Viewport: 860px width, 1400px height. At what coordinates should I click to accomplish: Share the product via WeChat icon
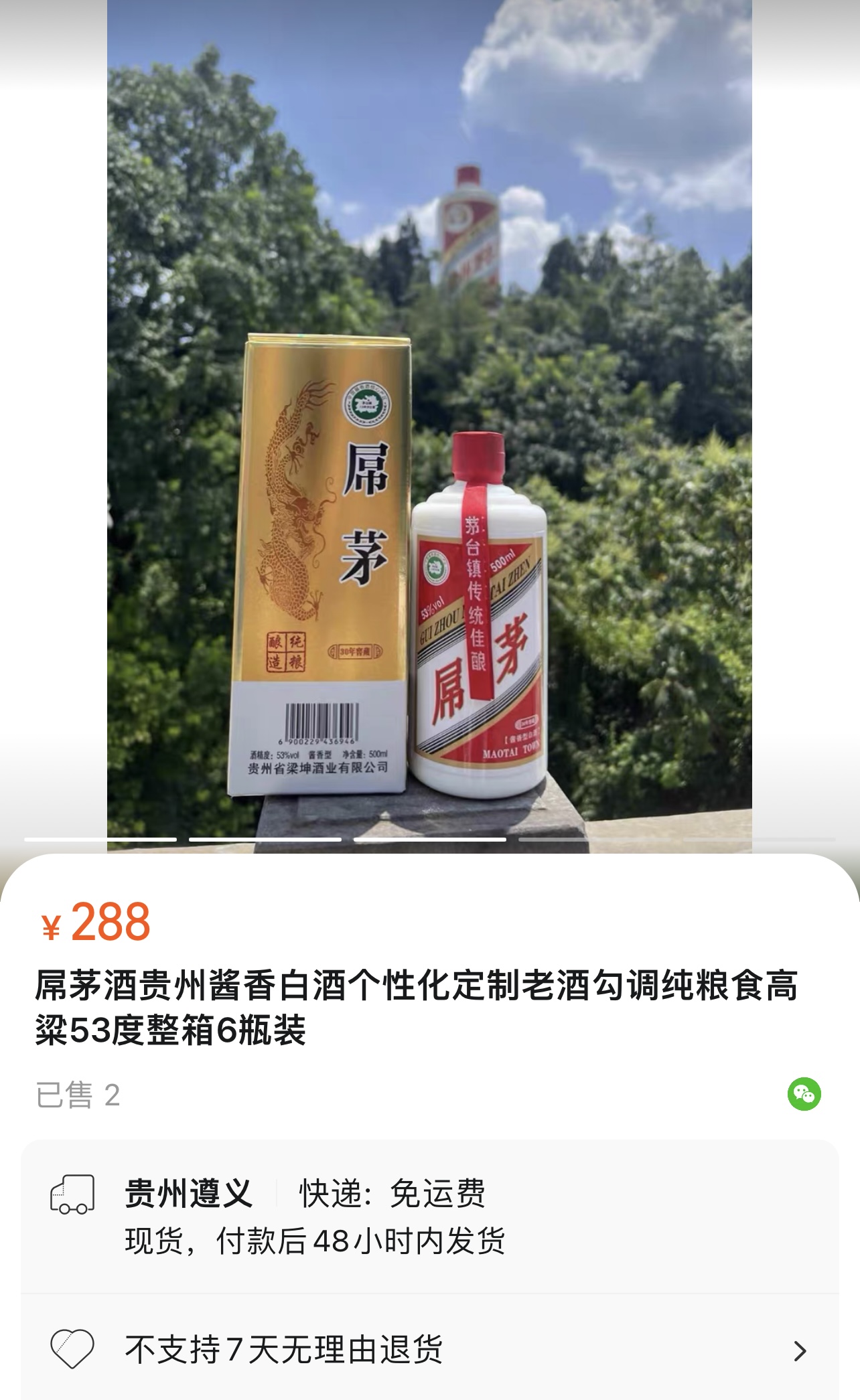tap(804, 1094)
